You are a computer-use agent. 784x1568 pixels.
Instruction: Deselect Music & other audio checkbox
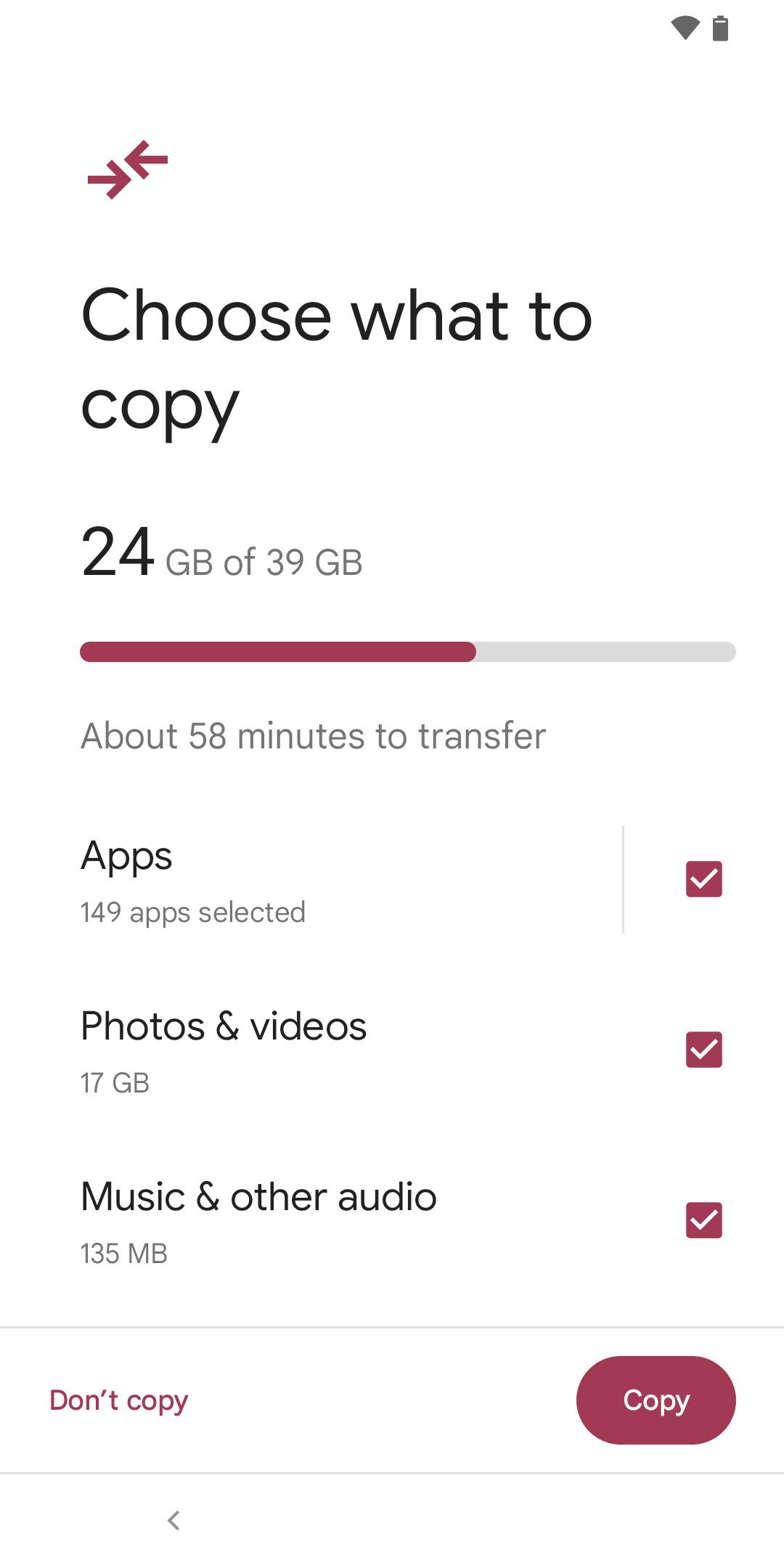(703, 1220)
